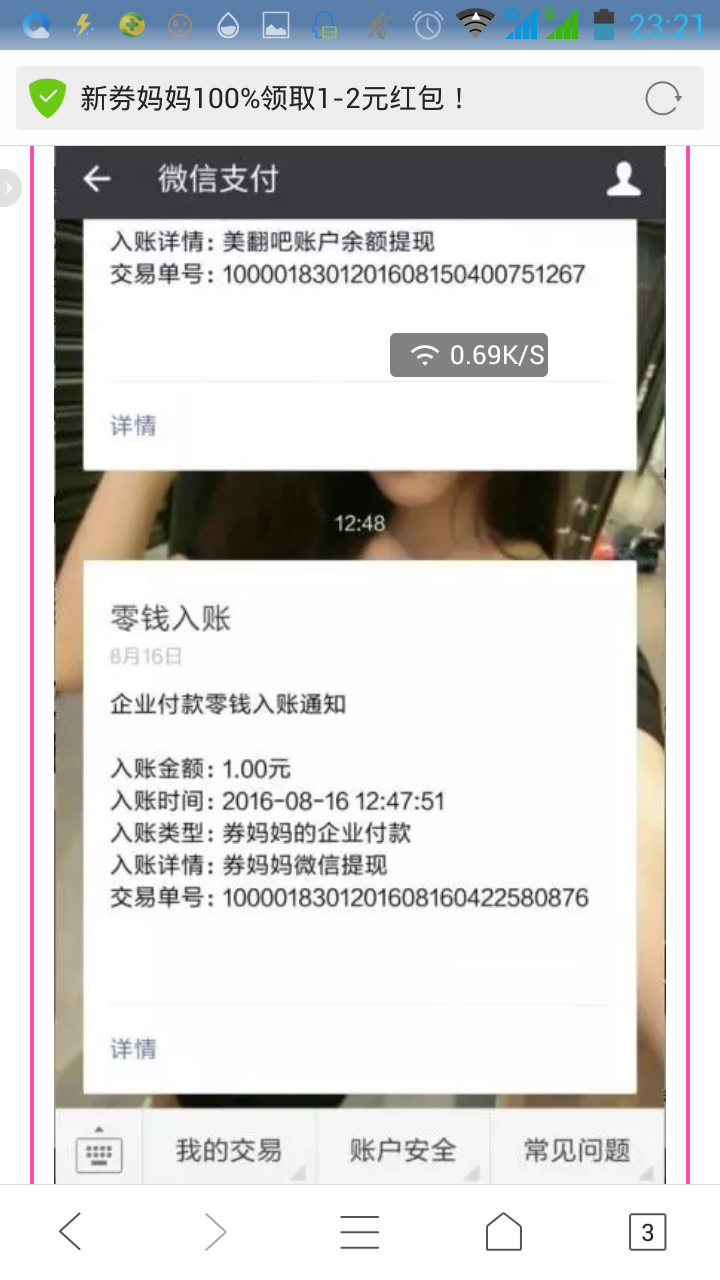Go forward to the next page
The width and height of the screenshot is (720, 1280).
pos(215,1232)
